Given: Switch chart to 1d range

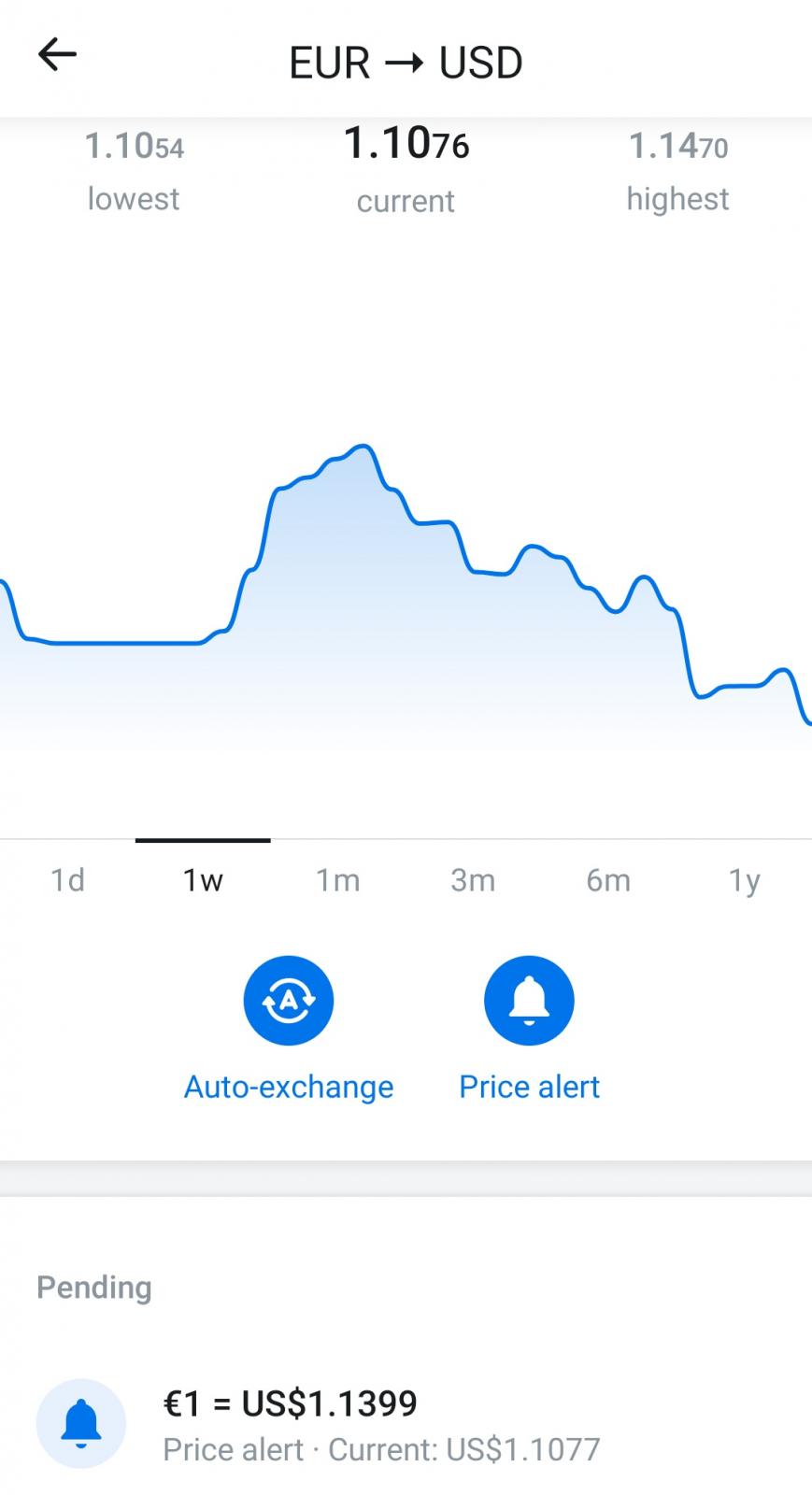Looking at the screenshot, I should [67, 880].
